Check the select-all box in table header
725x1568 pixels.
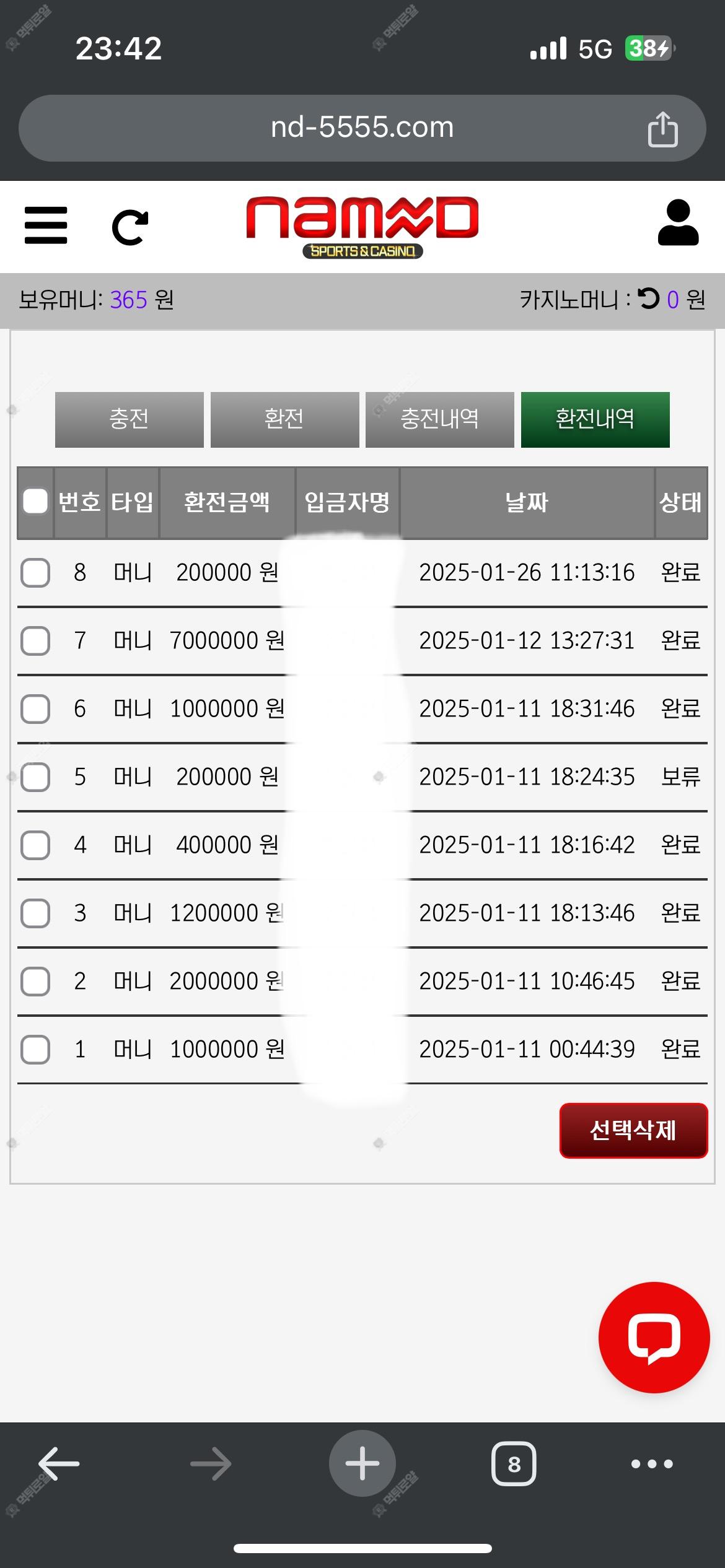point(35,502)
